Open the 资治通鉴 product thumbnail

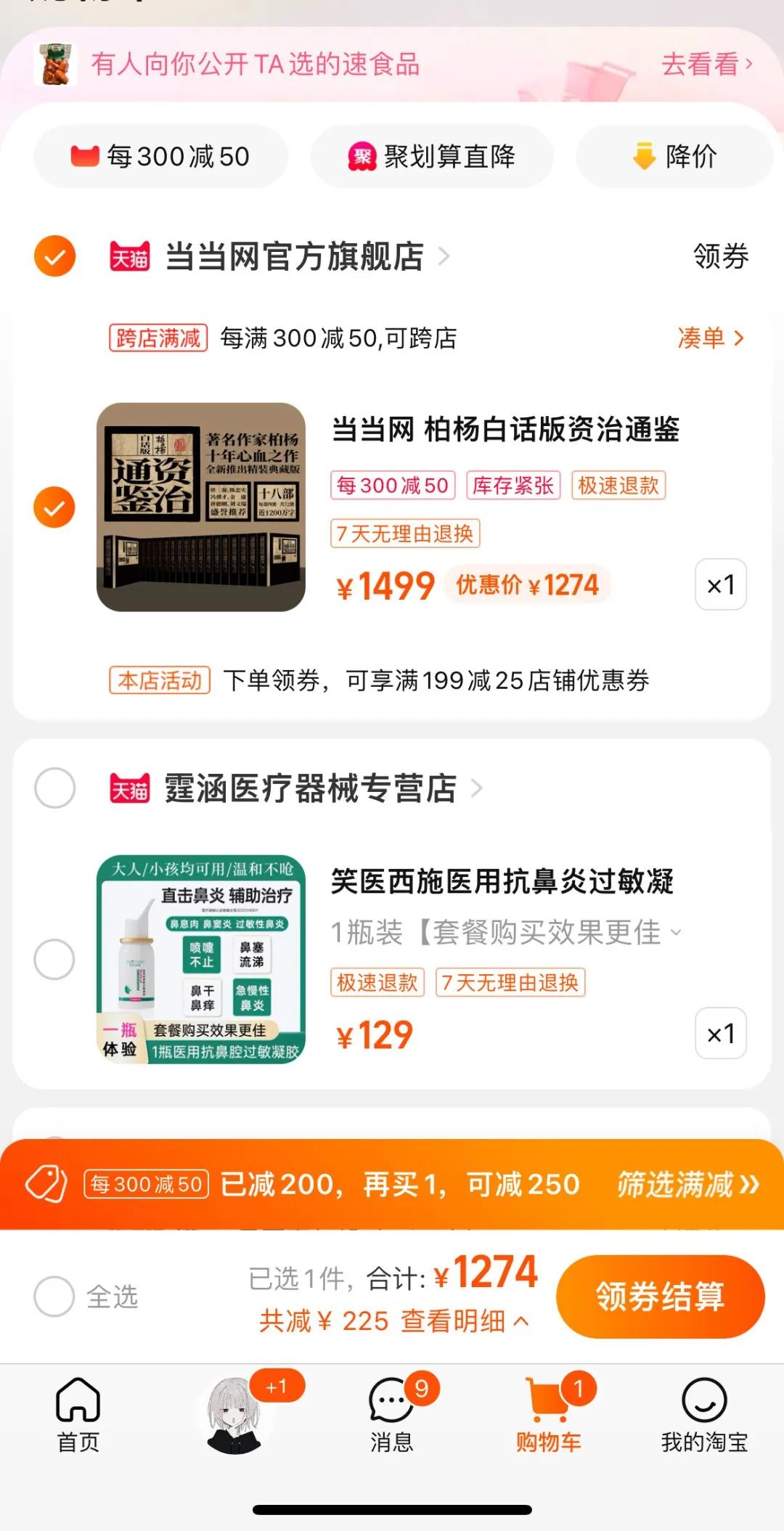(202, 507)
